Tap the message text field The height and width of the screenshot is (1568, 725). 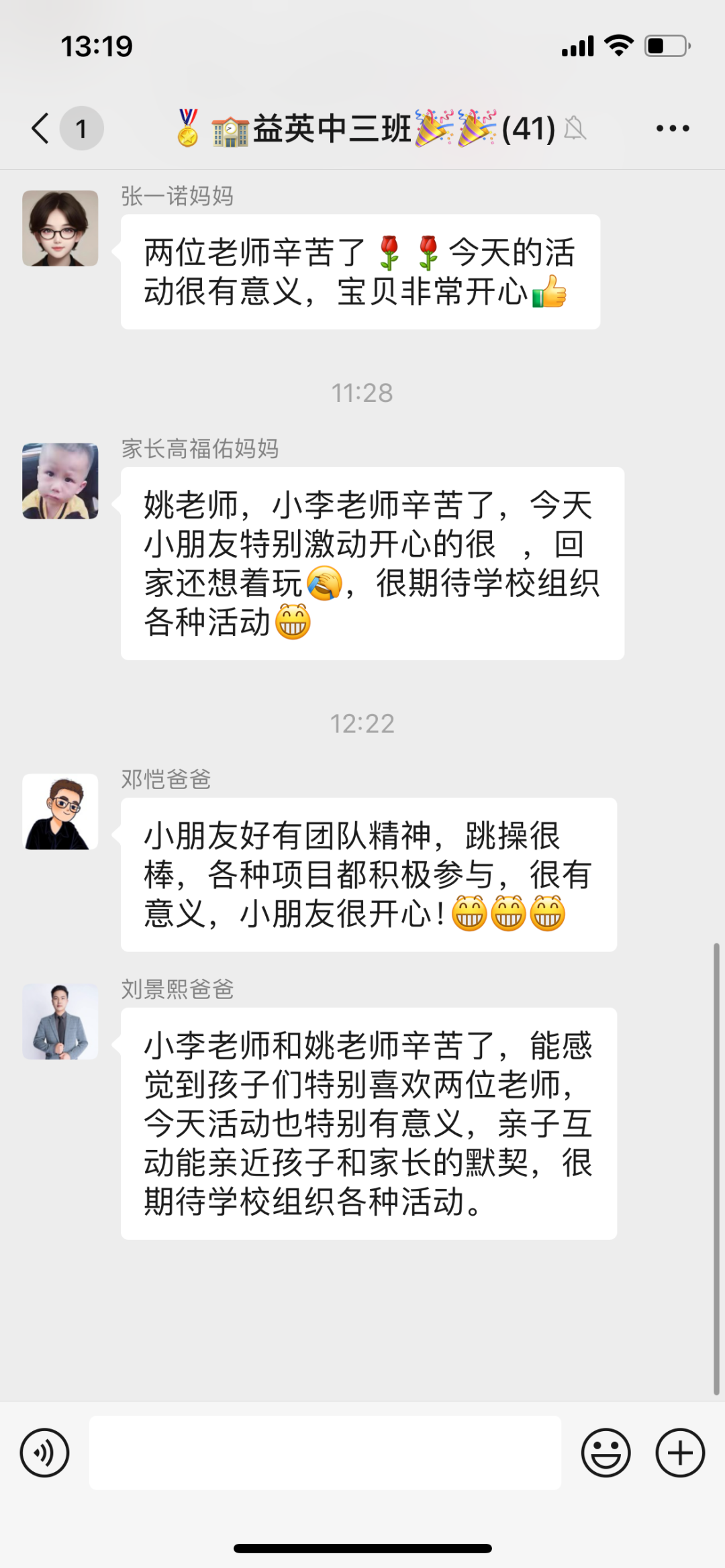click(325, 1453)
